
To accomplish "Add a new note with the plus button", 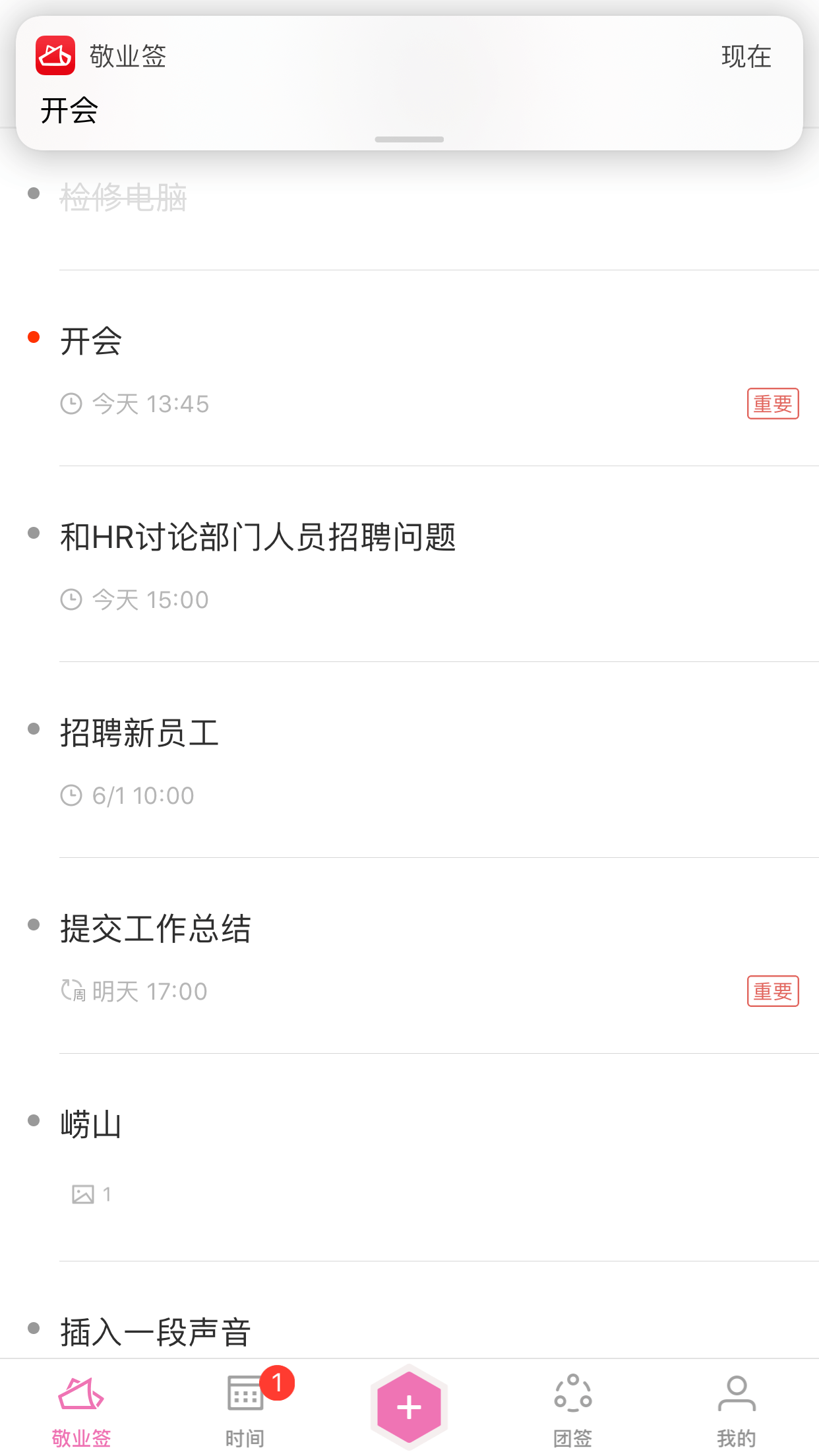I will tap(409, 1407).
